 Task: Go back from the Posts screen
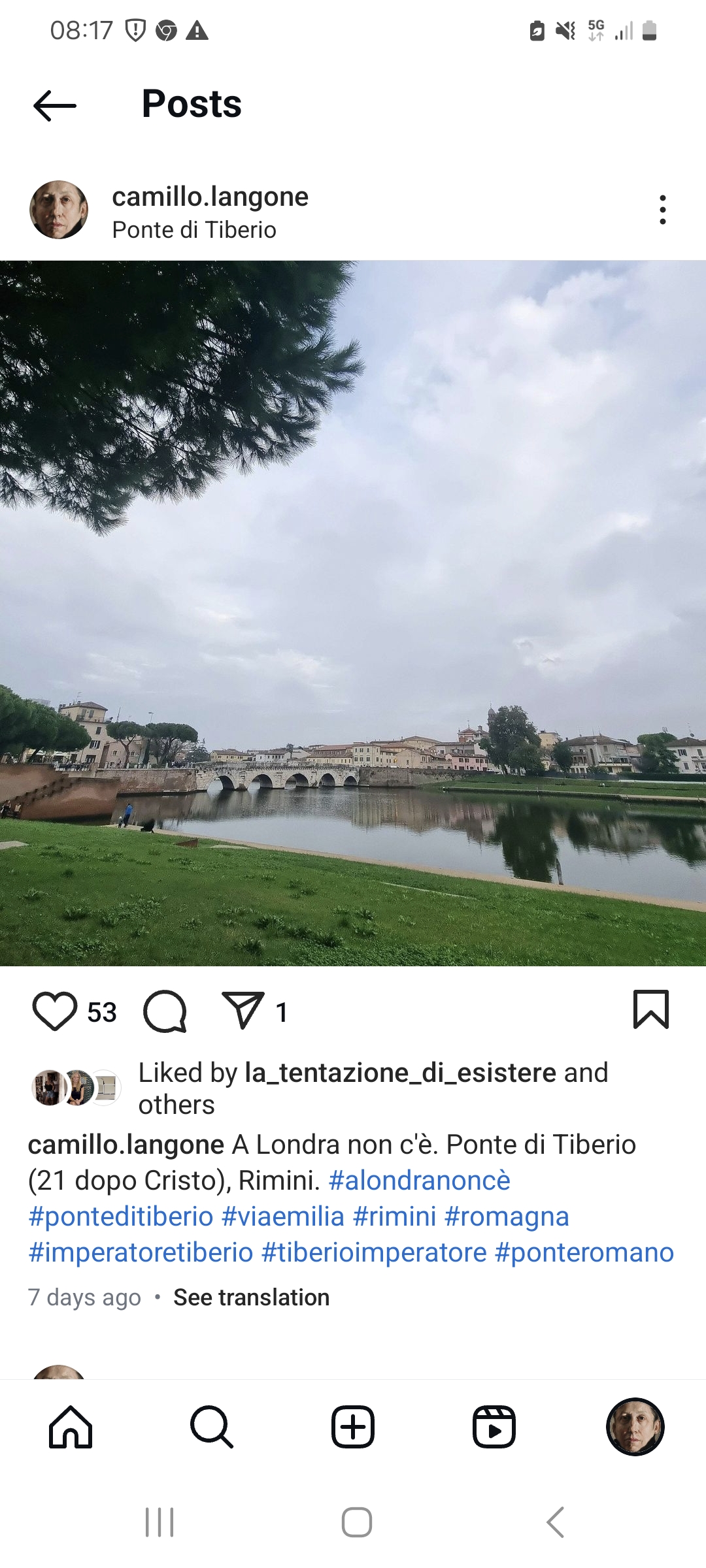(55, 105)
